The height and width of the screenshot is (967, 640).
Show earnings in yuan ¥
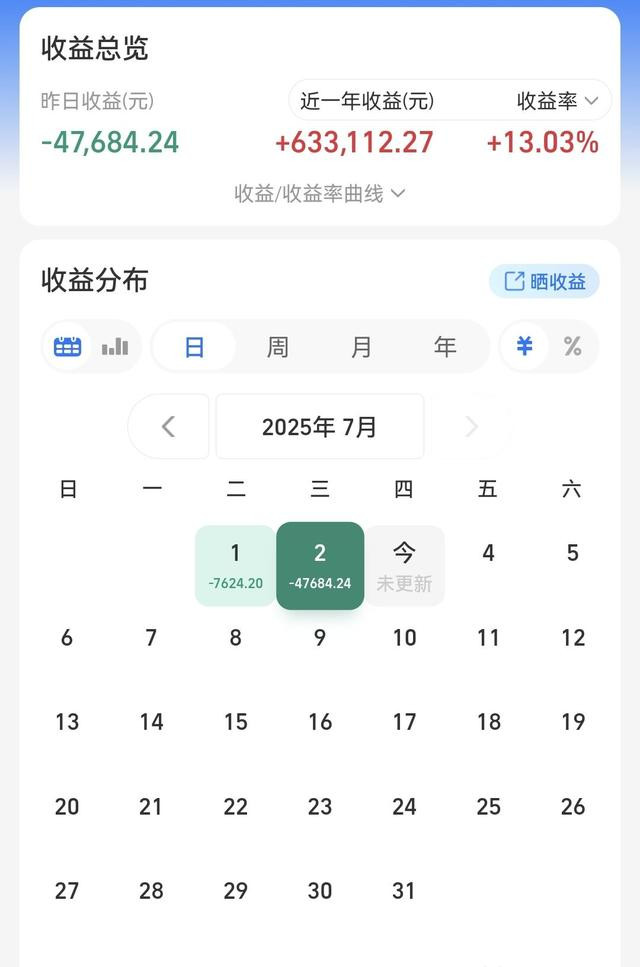click(x=525, y=347)
